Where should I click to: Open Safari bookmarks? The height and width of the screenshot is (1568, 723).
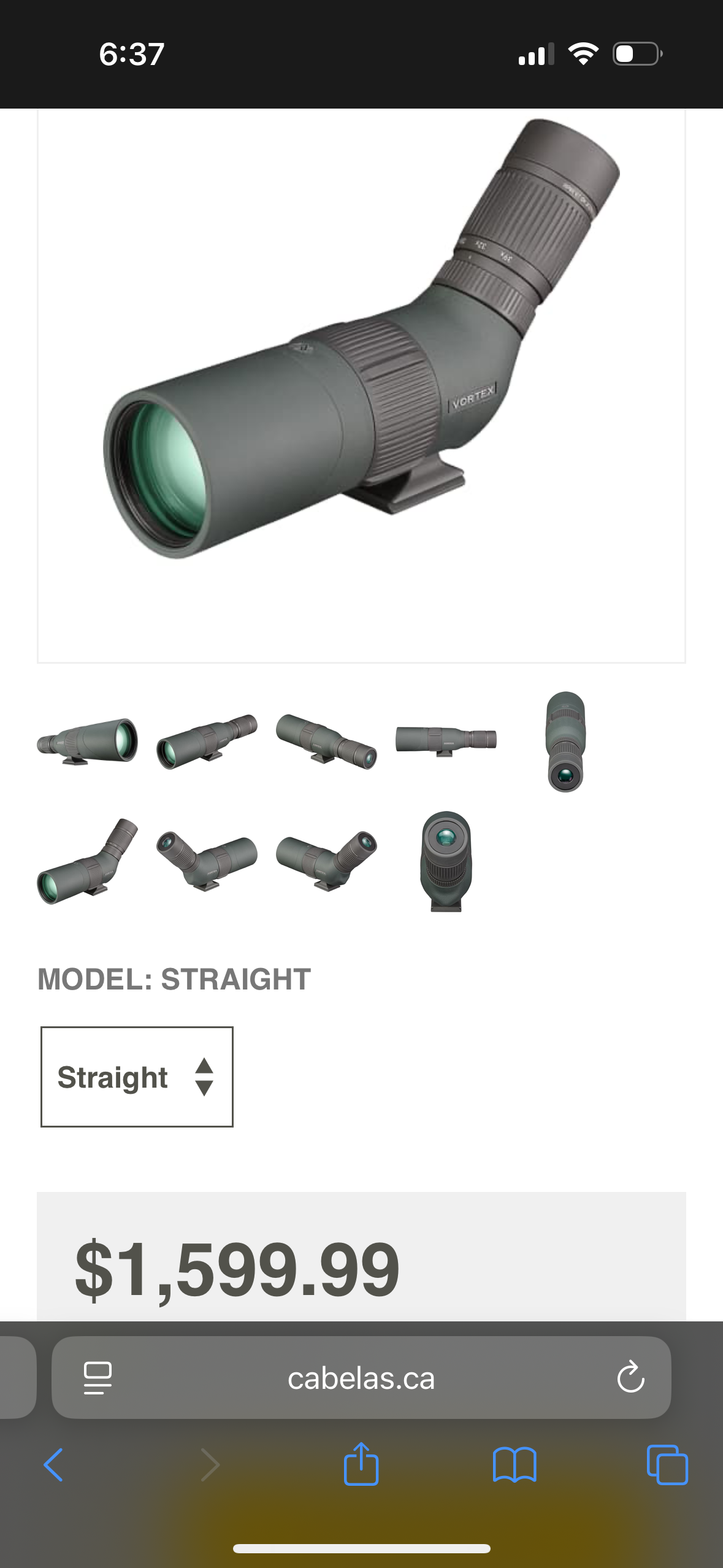pos(515,1465)
